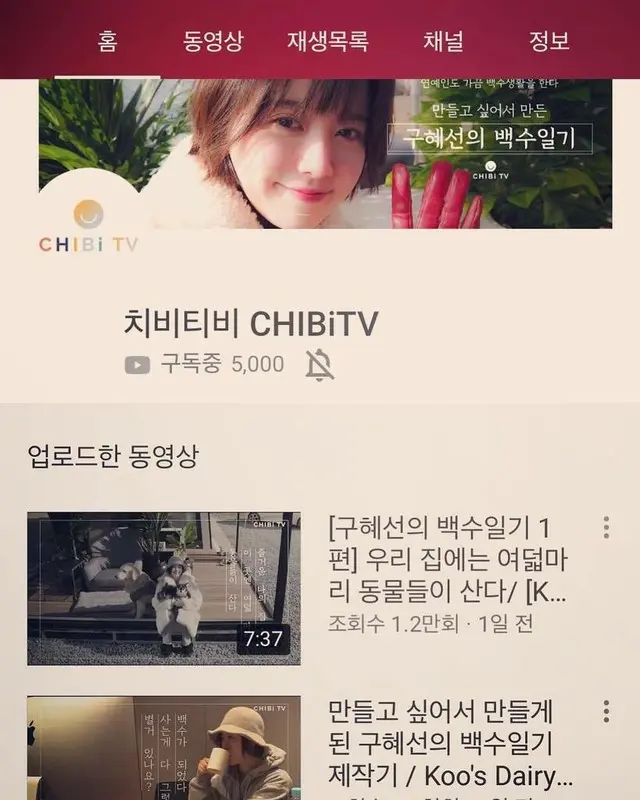Open the 재생목록 tab
Image resolution: width=640 pixels, height=800 pixels.
(328, 41)
